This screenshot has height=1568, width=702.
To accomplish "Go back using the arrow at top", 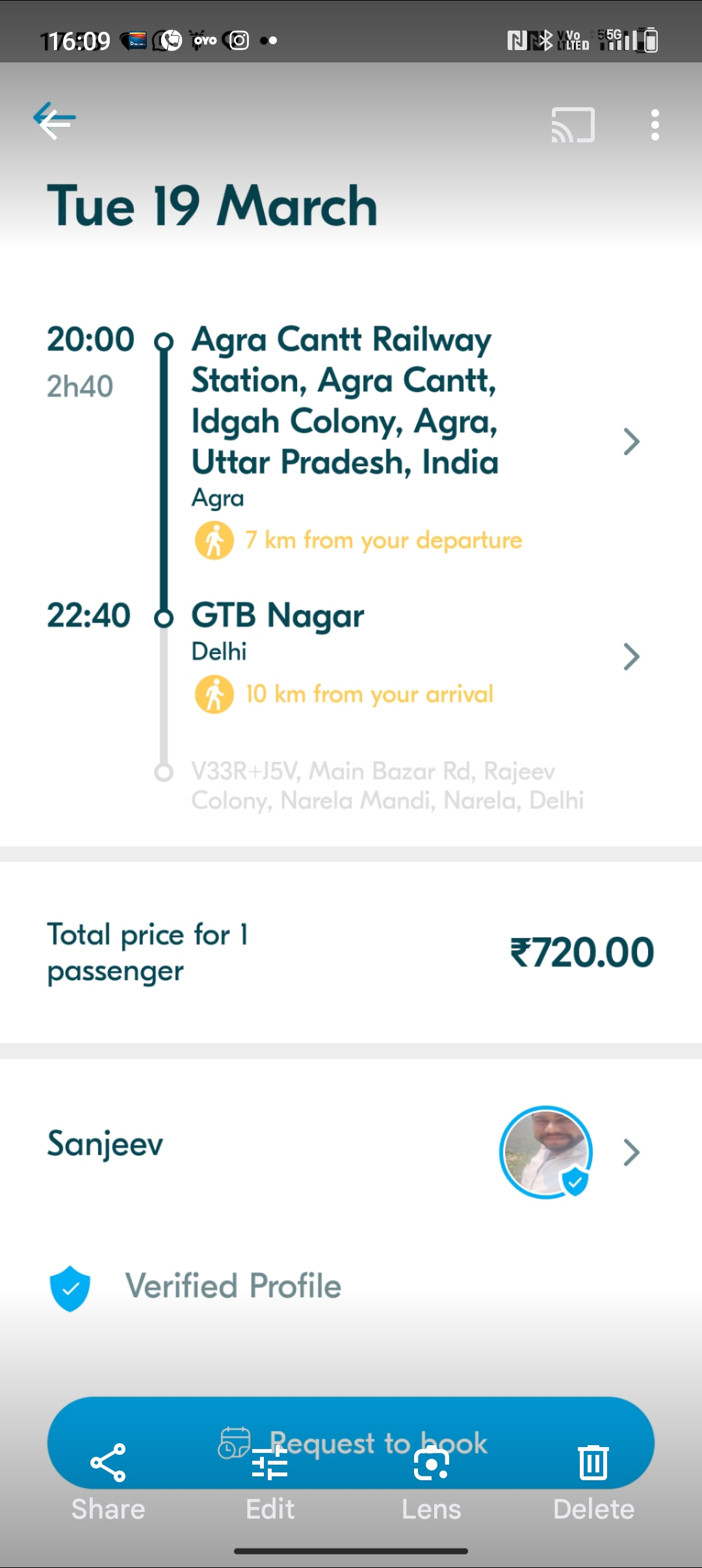I will point(56,122).
